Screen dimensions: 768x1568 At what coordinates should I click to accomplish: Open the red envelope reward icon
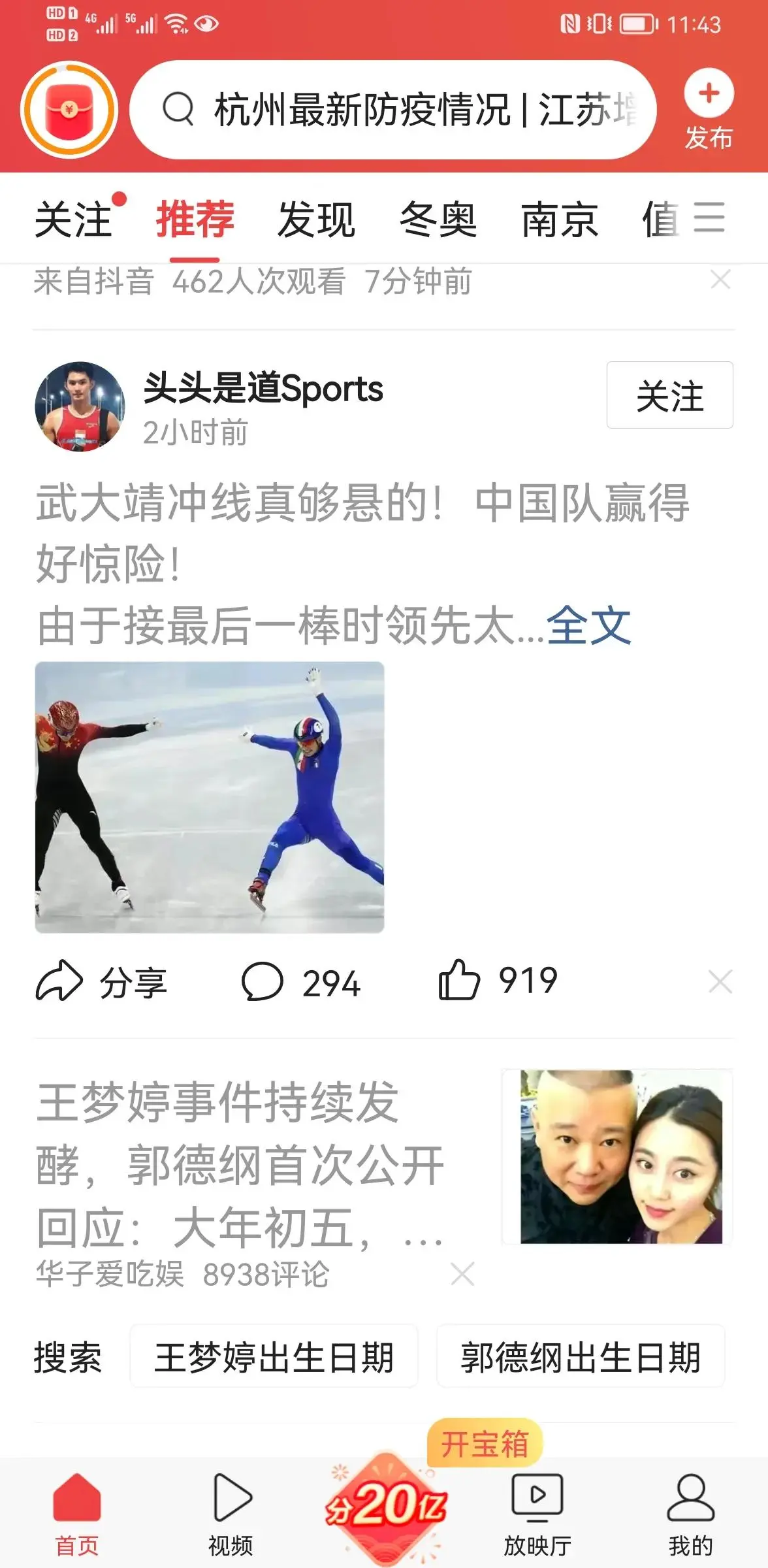69,110
